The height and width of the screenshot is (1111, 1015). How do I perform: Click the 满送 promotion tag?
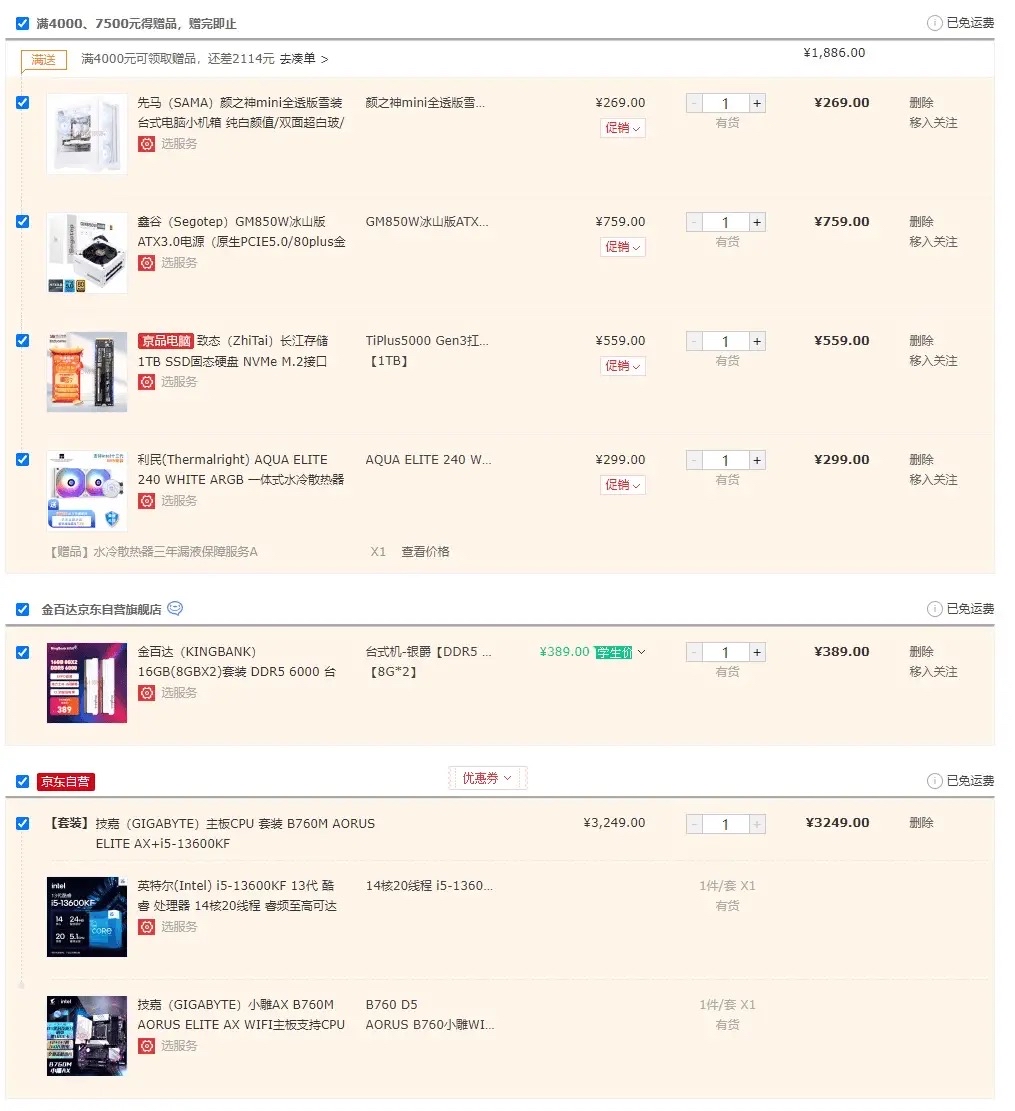coord(44,60)
